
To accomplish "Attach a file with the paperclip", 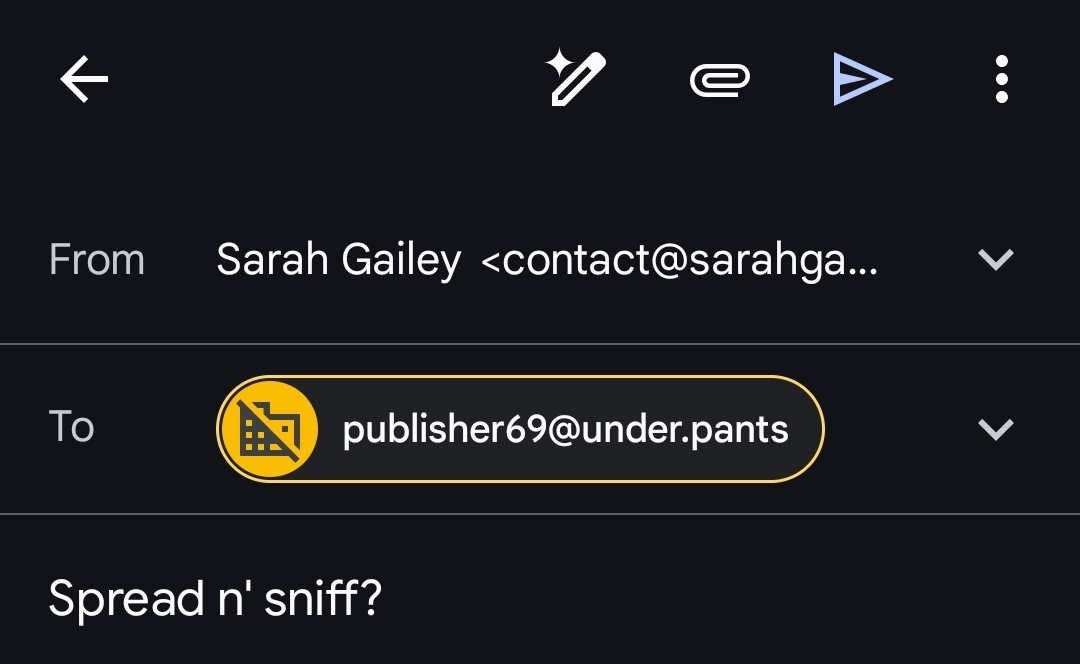I will [719, 80].
